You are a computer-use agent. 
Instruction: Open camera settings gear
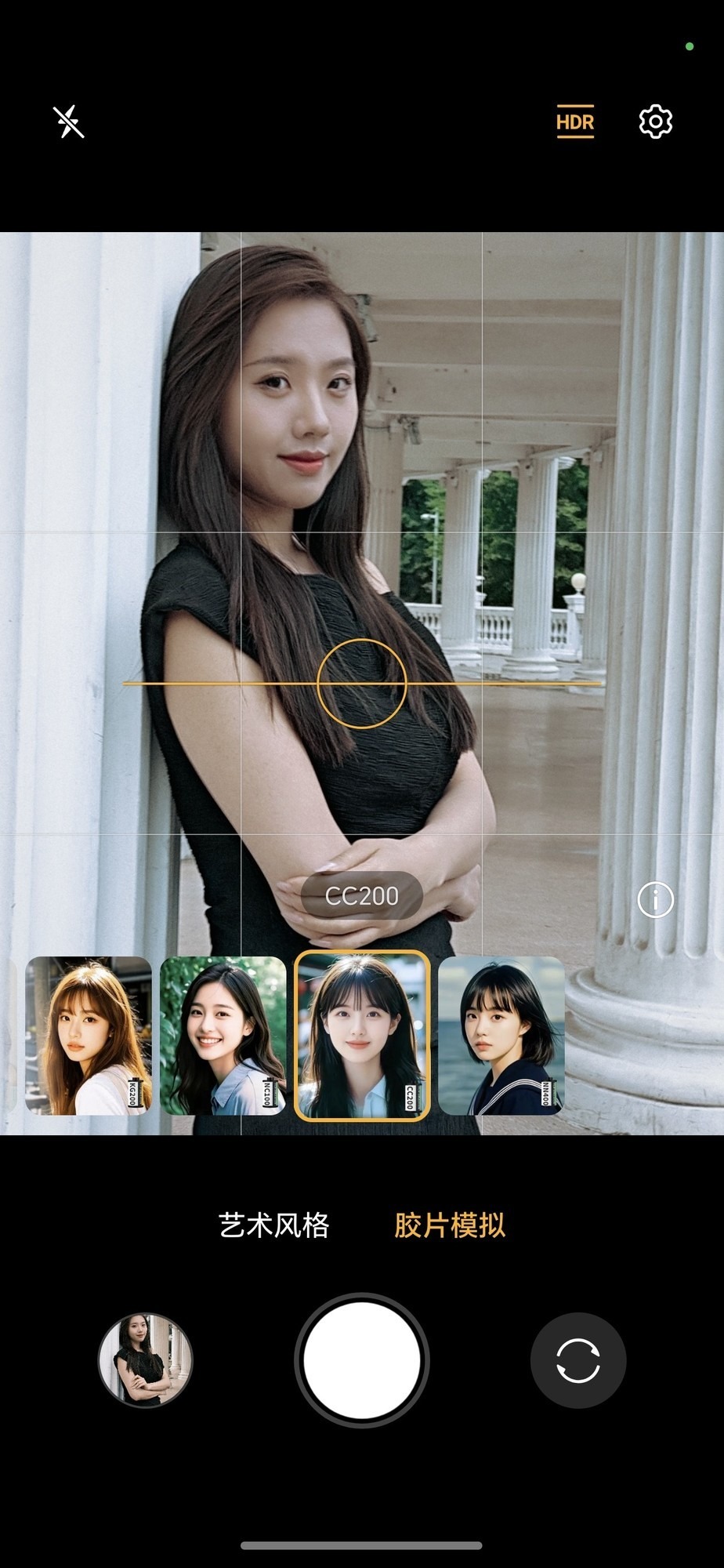pos(655,122)
